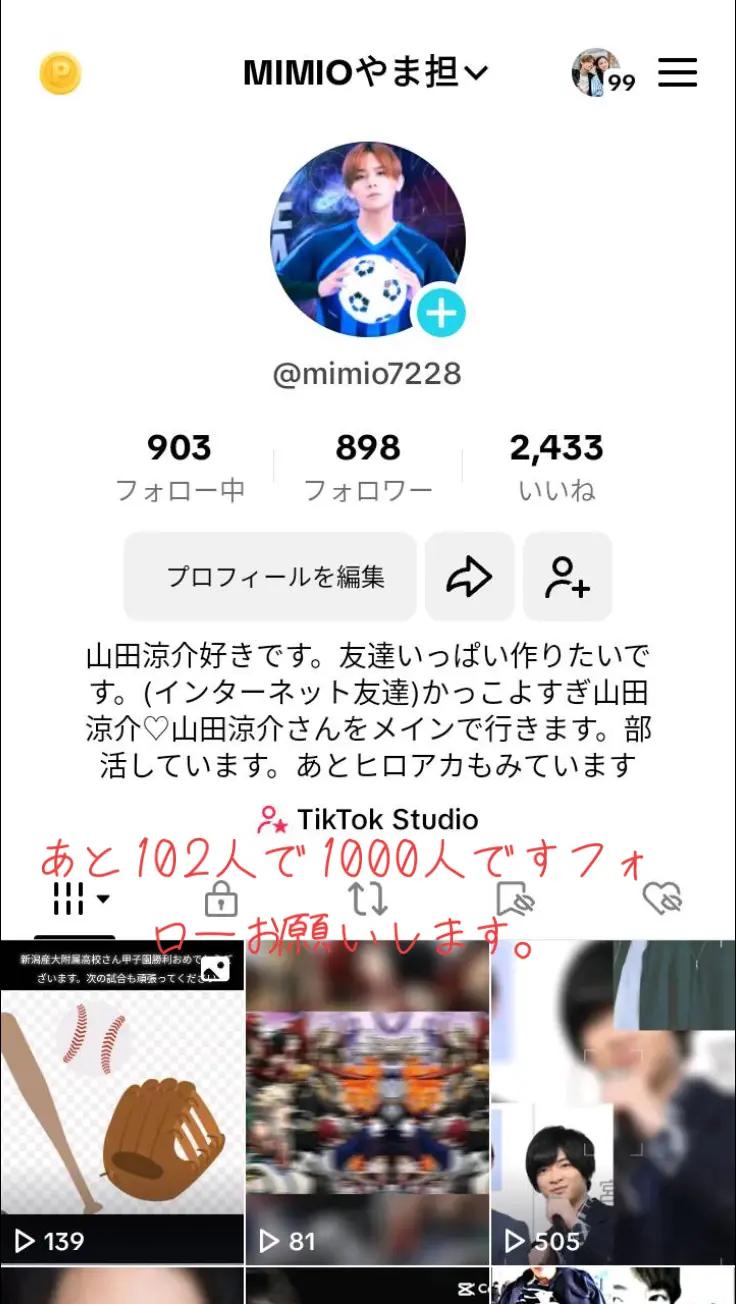Switch to the reposts tab

click(x=368, y=899)
